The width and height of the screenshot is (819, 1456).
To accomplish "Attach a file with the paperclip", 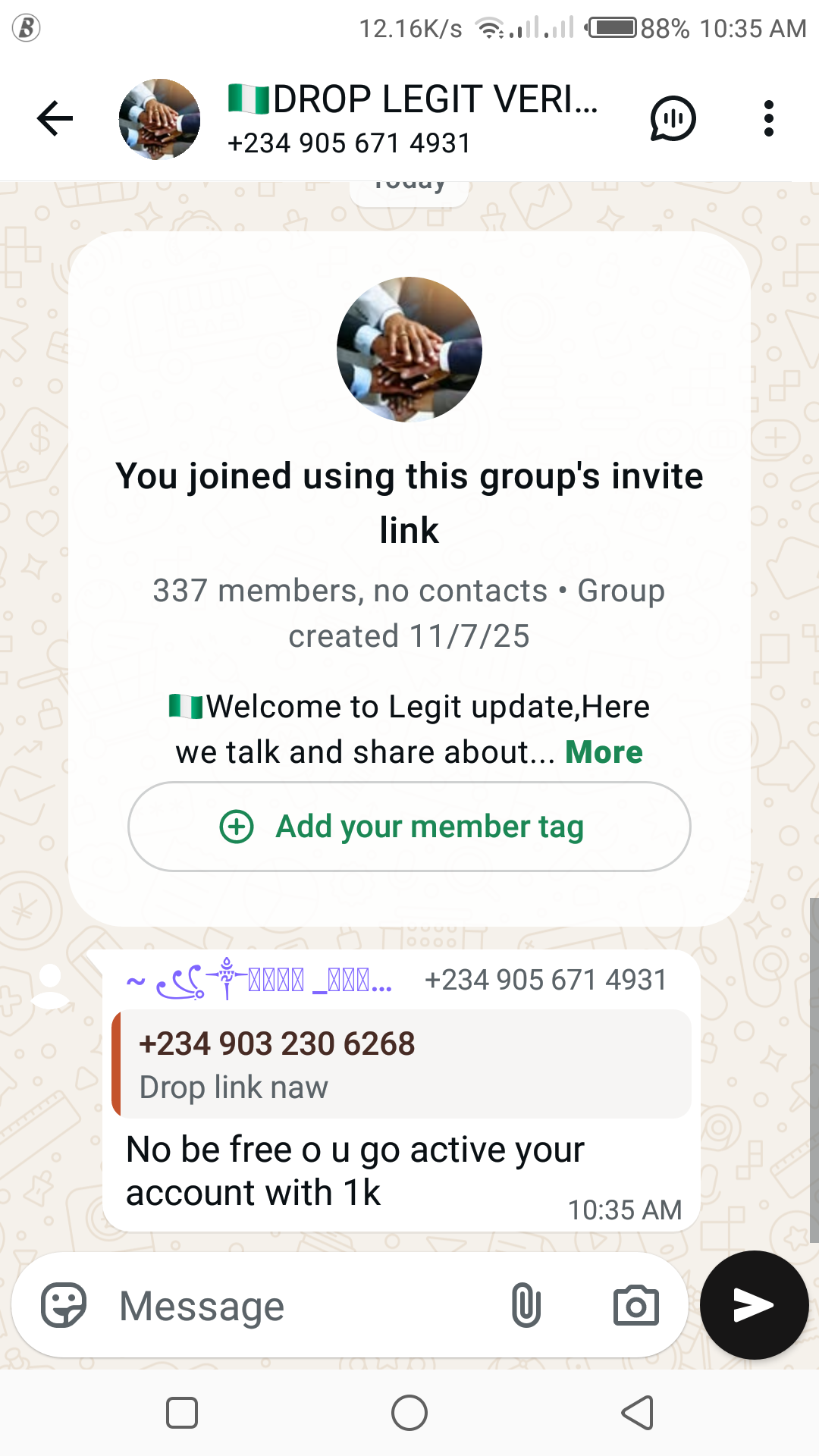I will [x=526, y=1305].
